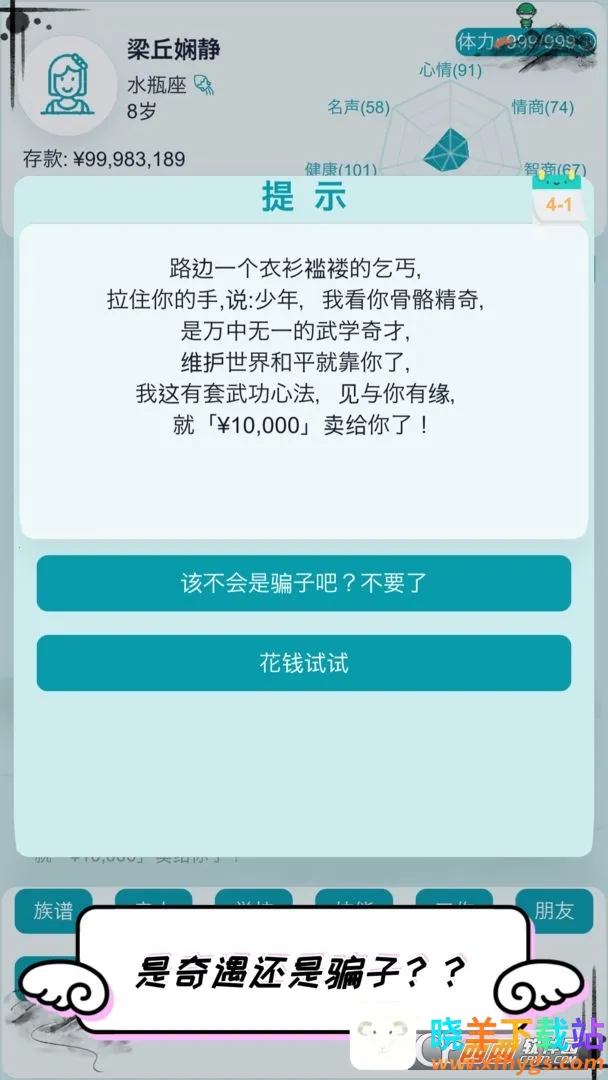Choose 花钱试试 to buy the manual
Screen dimensions: 608x1080
(303, 663)
